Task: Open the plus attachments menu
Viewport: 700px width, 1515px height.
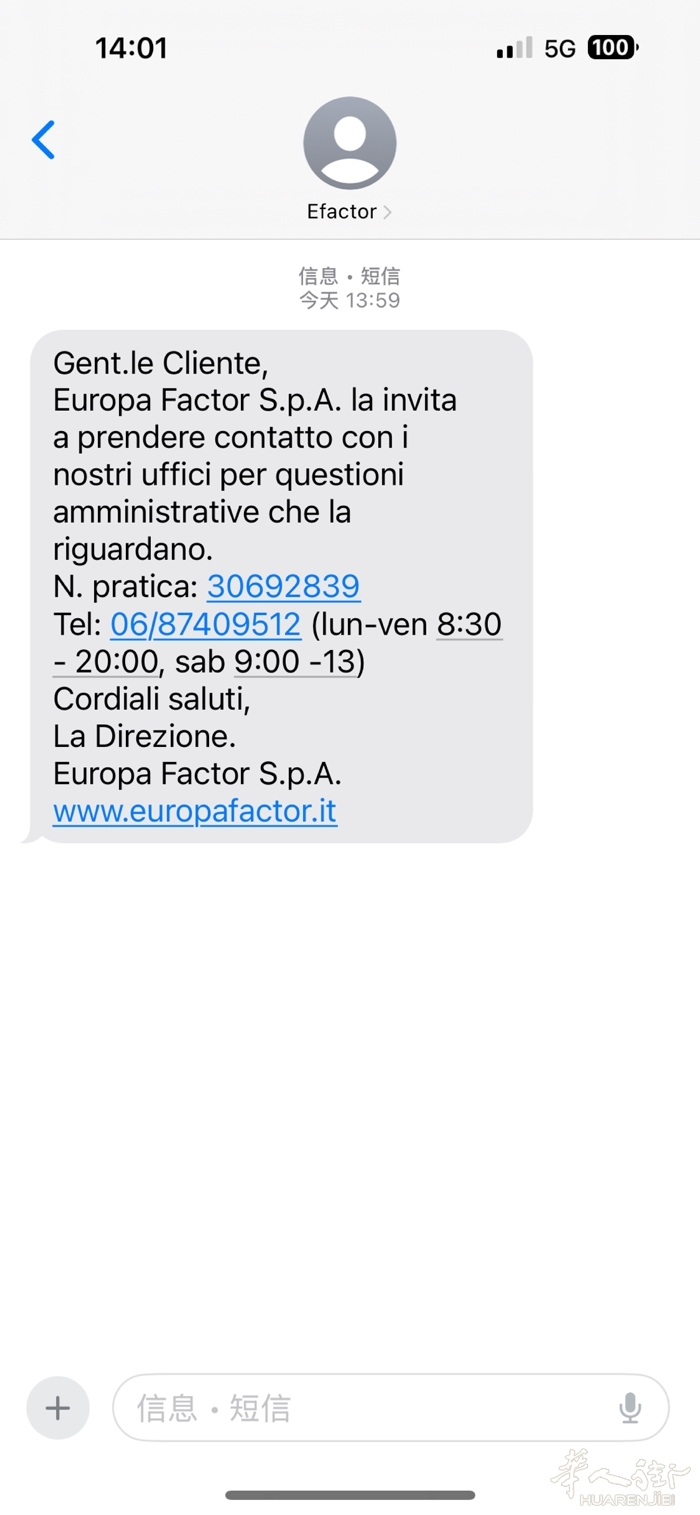Action: (x=58, y=1408)
